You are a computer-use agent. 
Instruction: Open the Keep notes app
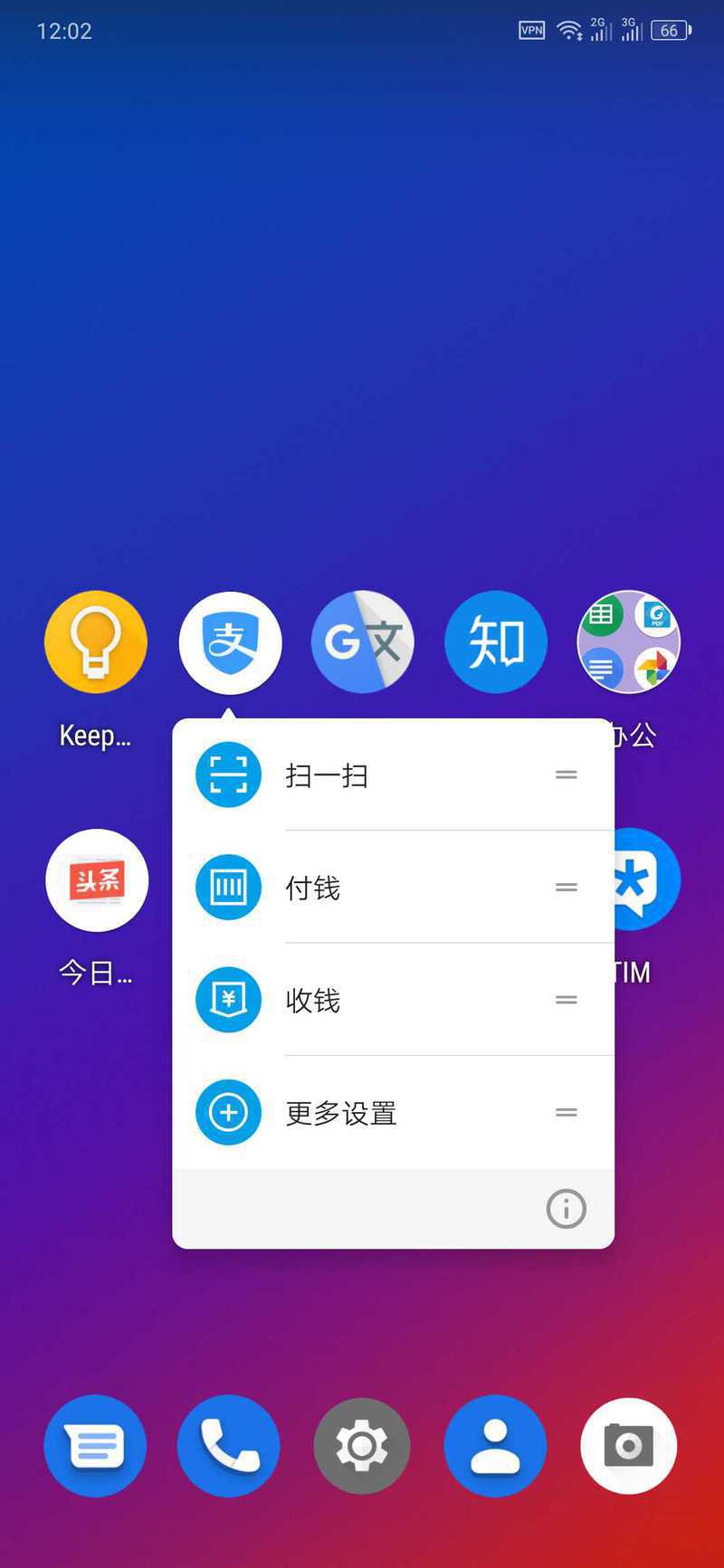click(x=96, y=642)
